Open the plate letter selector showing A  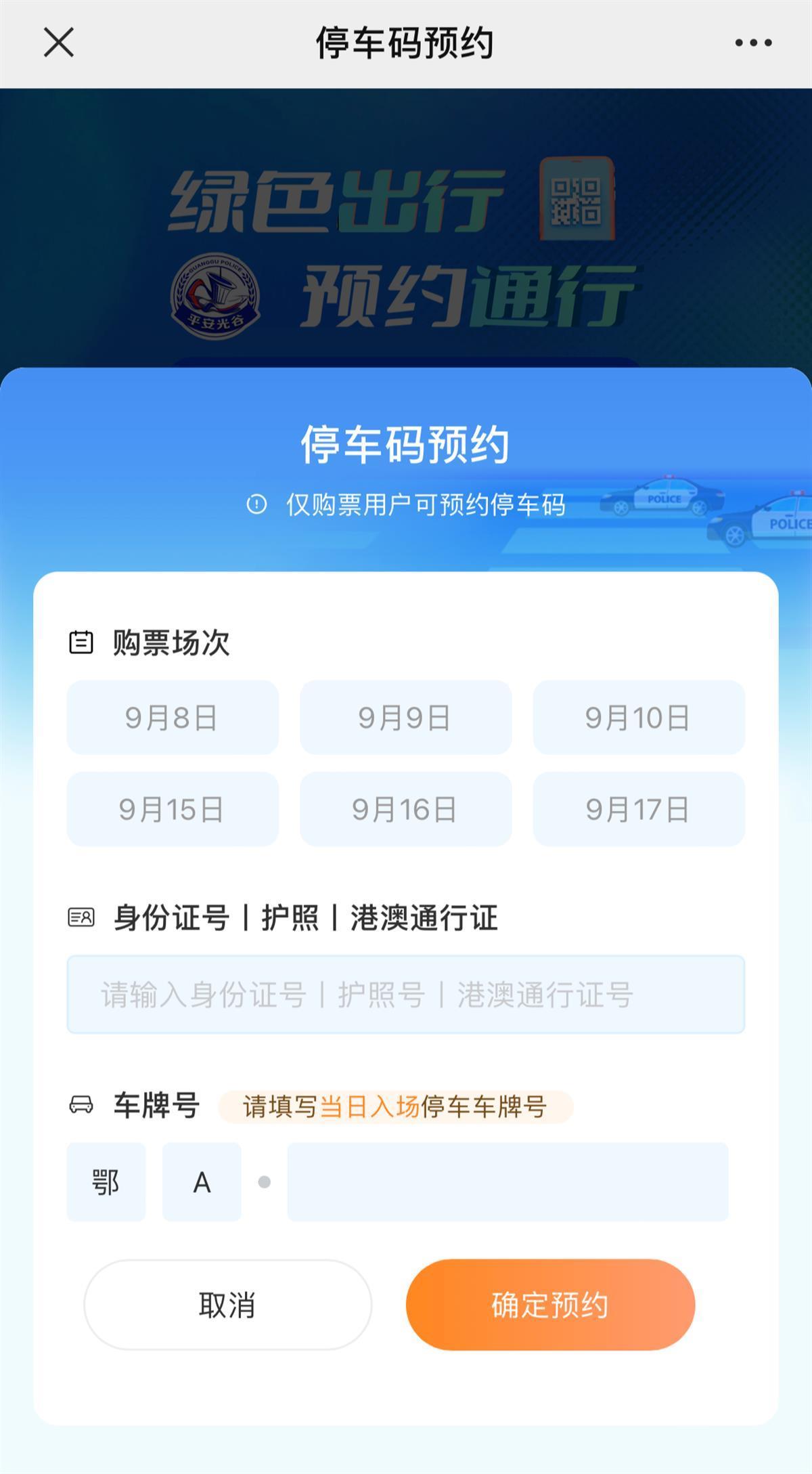(202, 1183)
